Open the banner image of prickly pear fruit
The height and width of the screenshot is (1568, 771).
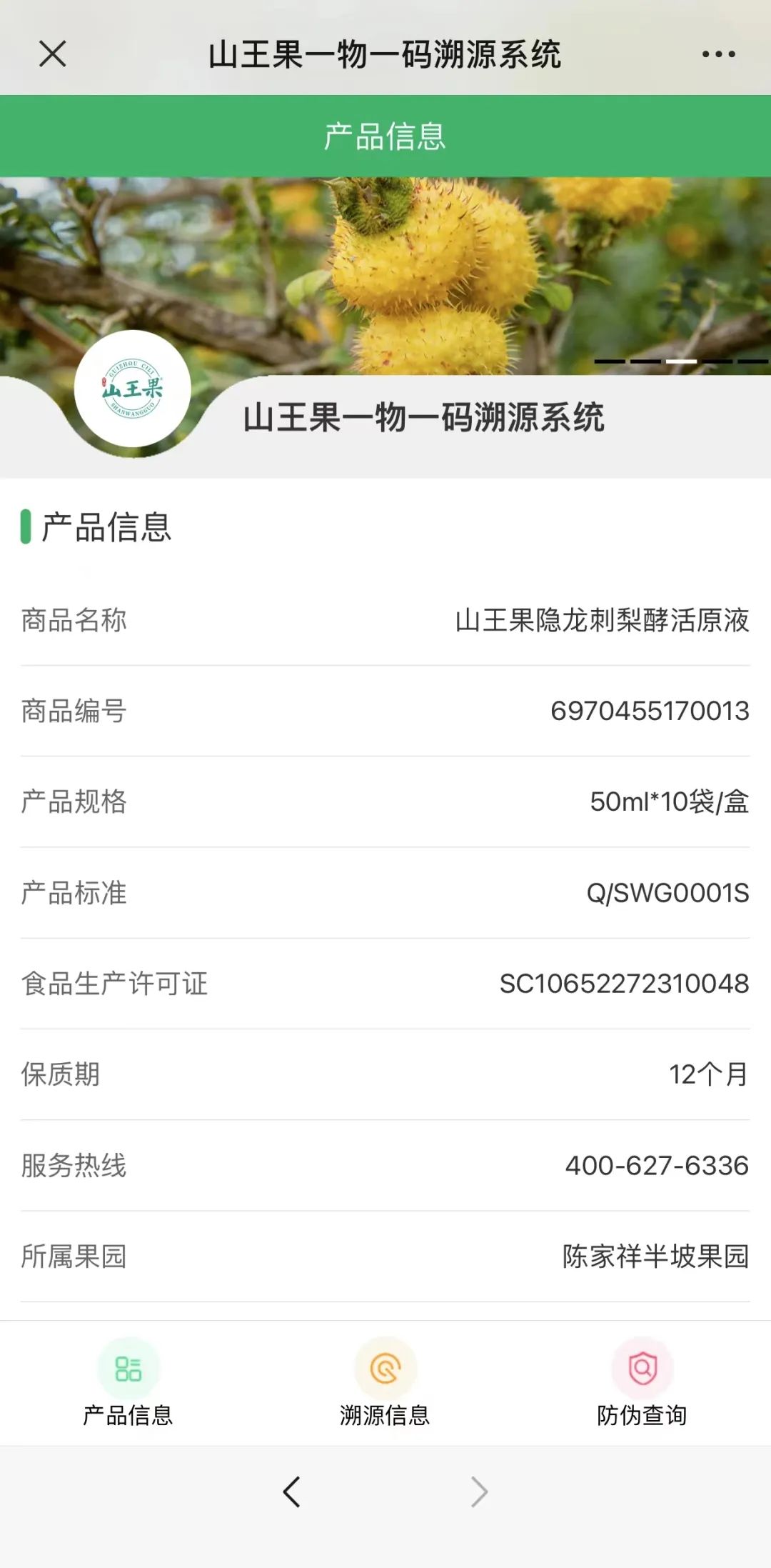click(428, 271)
